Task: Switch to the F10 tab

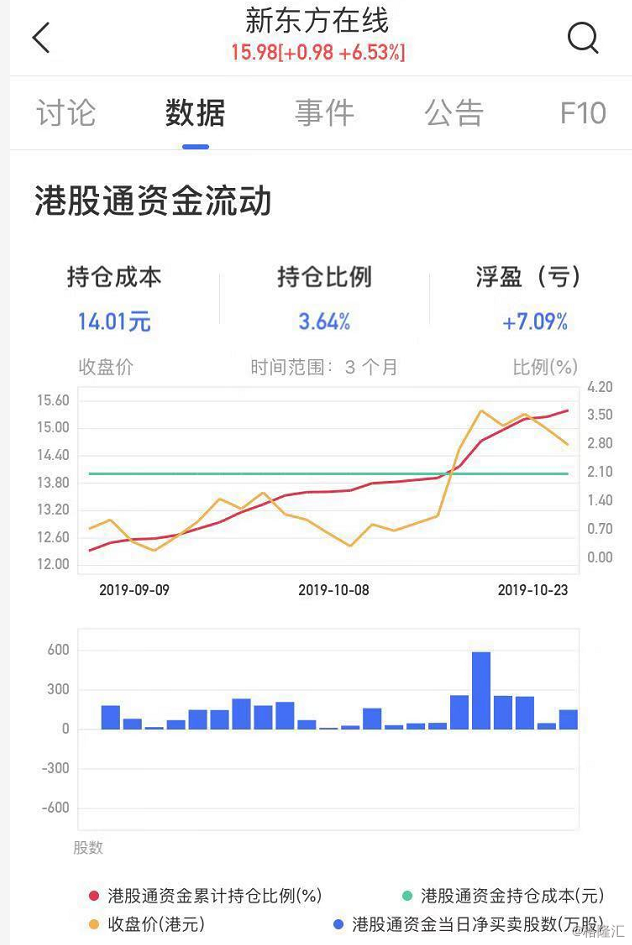Action: (583, 113)
